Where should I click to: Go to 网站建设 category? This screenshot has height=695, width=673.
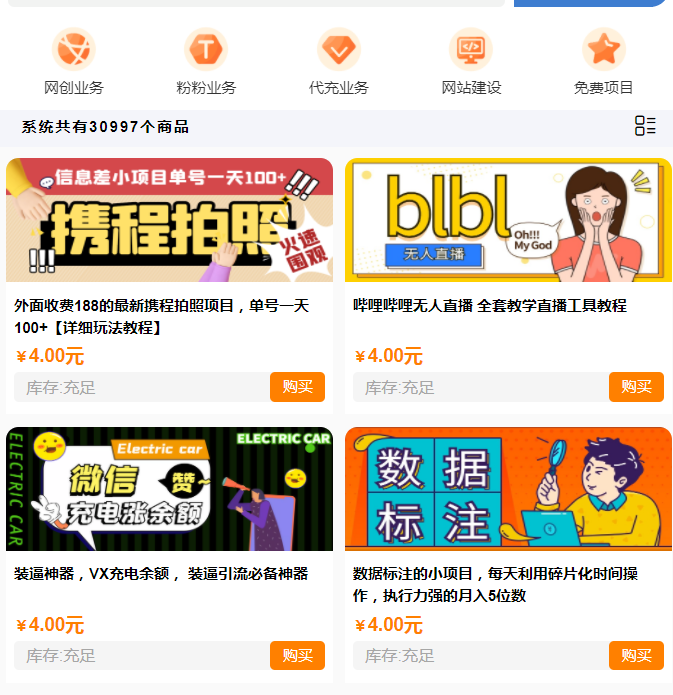coord(471,61)
